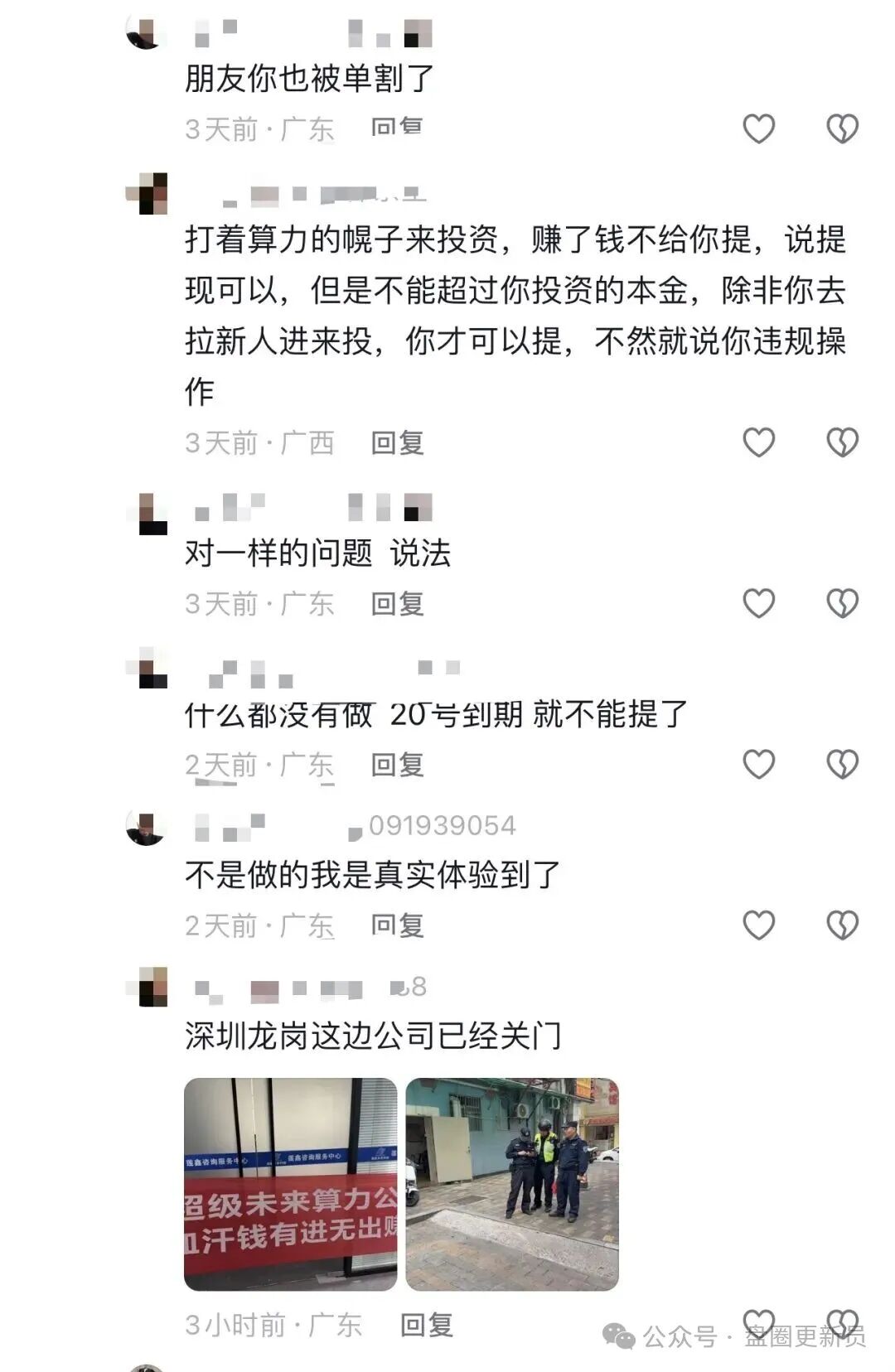Viewport: 895px width, 1372px height.
Task: Dislike the comment "朋友你也被单割了"
Action: pyautogui.click(x=842, y=128)
